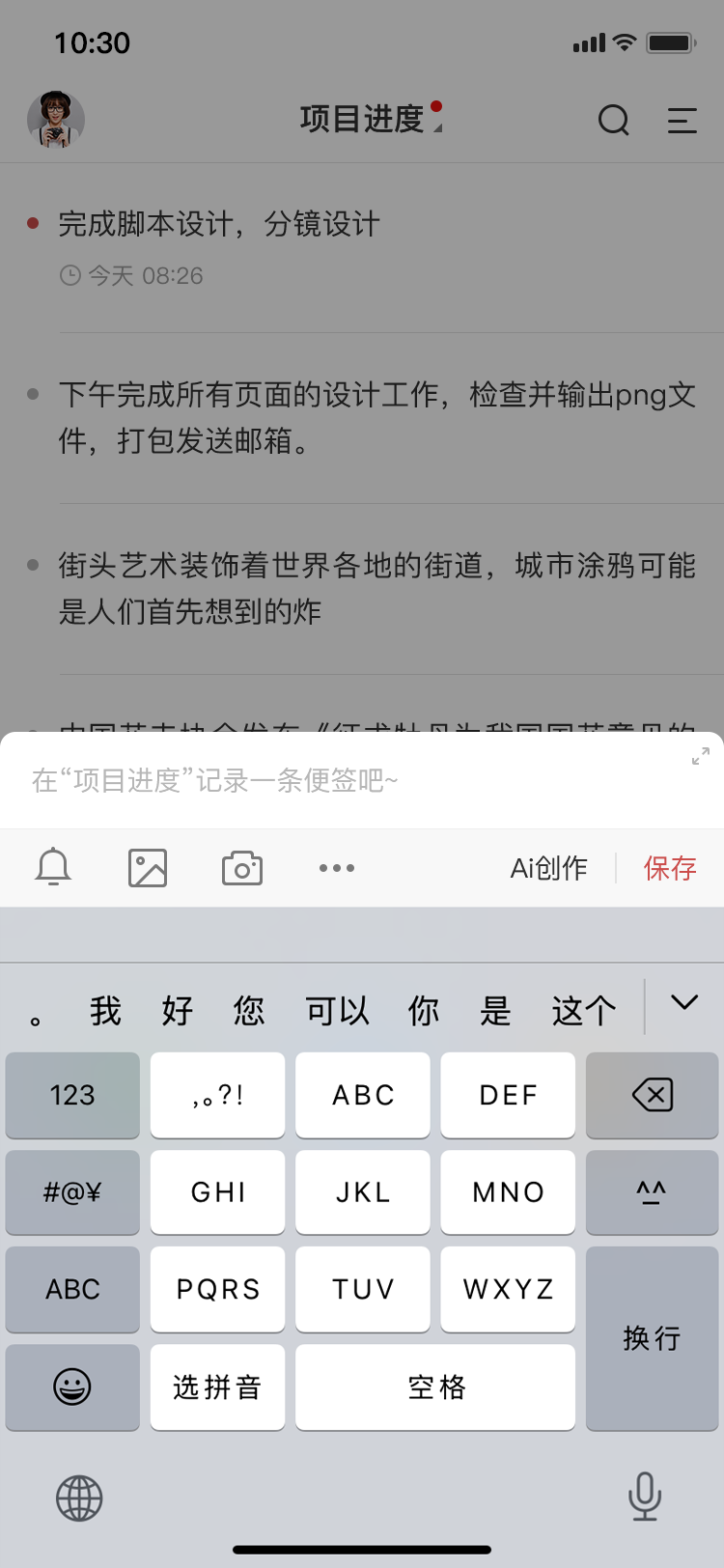Viewport: 724px width, 1568px height.
Task: Open the menu list icon
Action: coord(682,120)
